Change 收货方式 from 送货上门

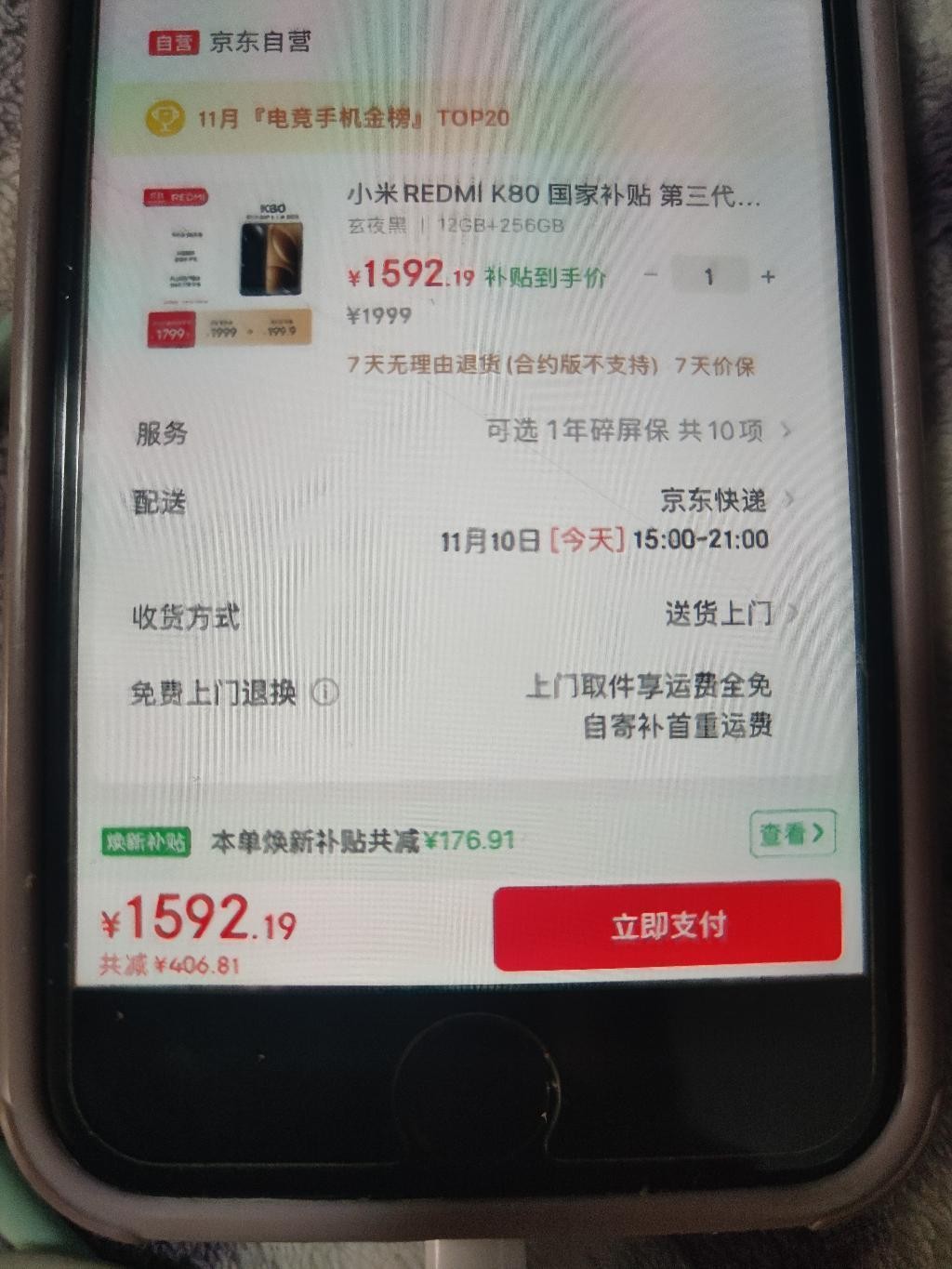[x=721, y=614]
